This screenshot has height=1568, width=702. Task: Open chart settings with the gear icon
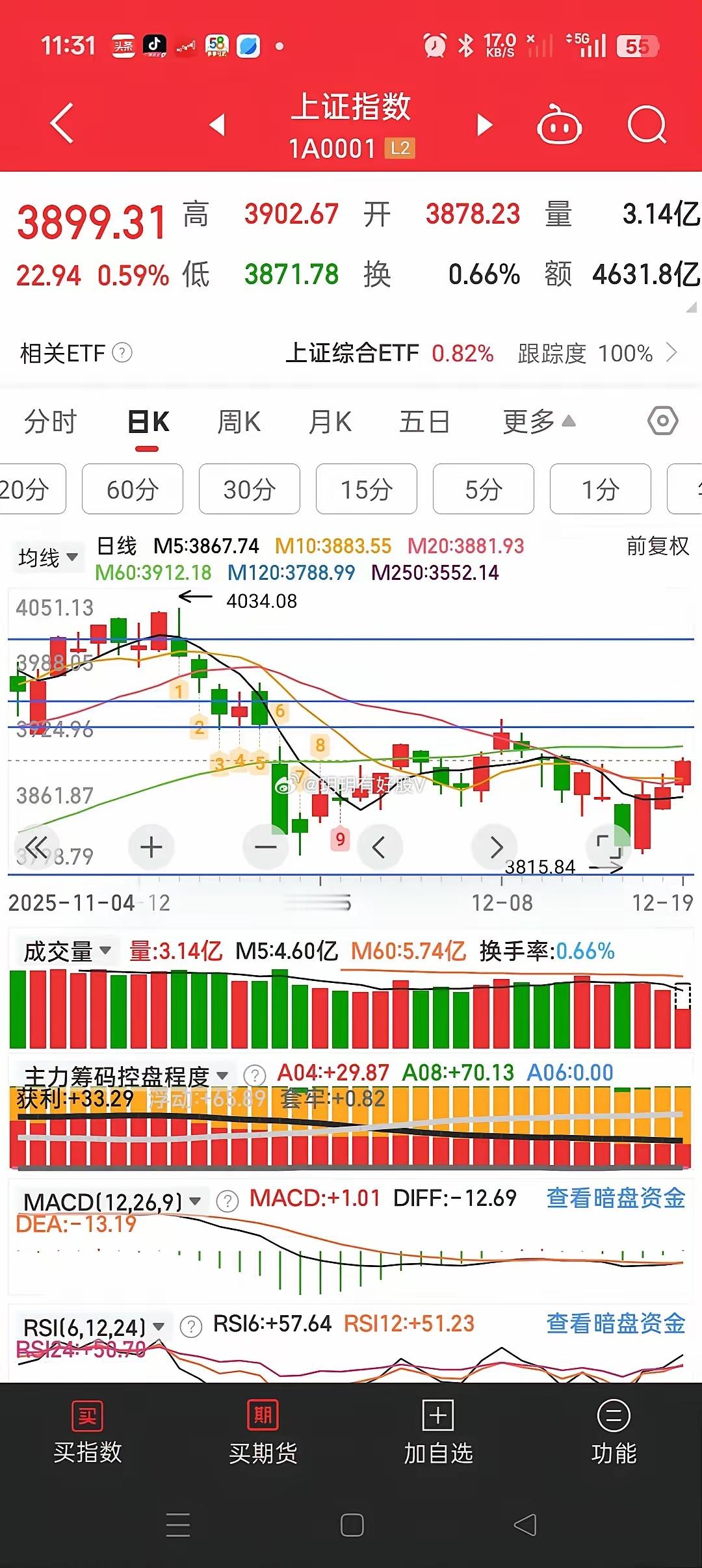[662, 421]
